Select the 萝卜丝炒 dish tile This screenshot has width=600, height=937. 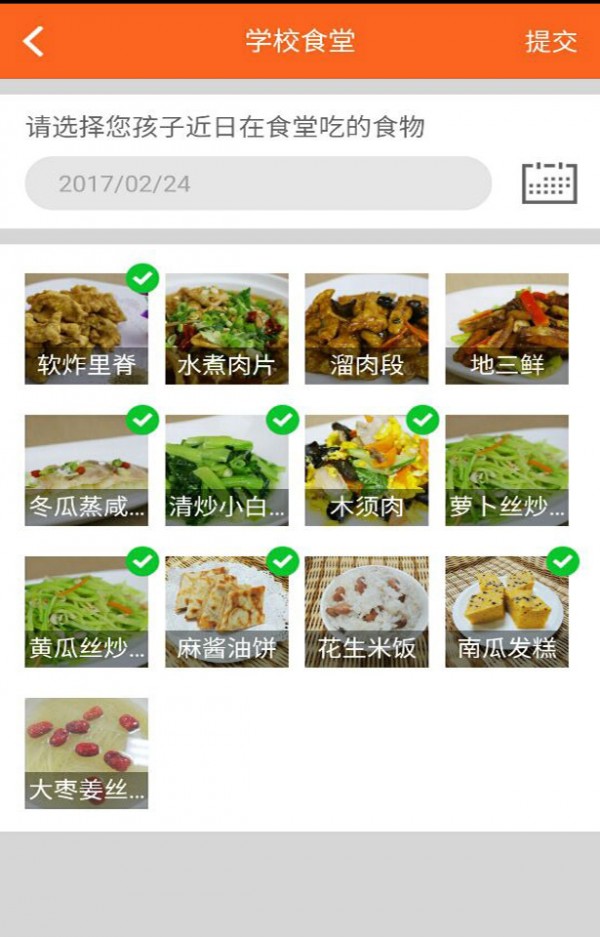[x=507, y=470]
